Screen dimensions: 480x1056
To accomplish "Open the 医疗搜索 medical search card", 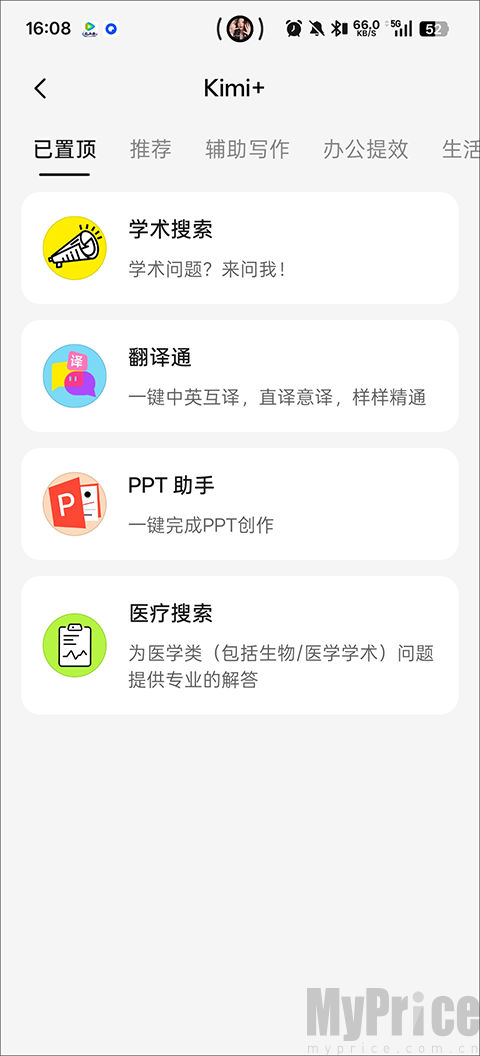I will pyautogui.click(x=240, y=645).
